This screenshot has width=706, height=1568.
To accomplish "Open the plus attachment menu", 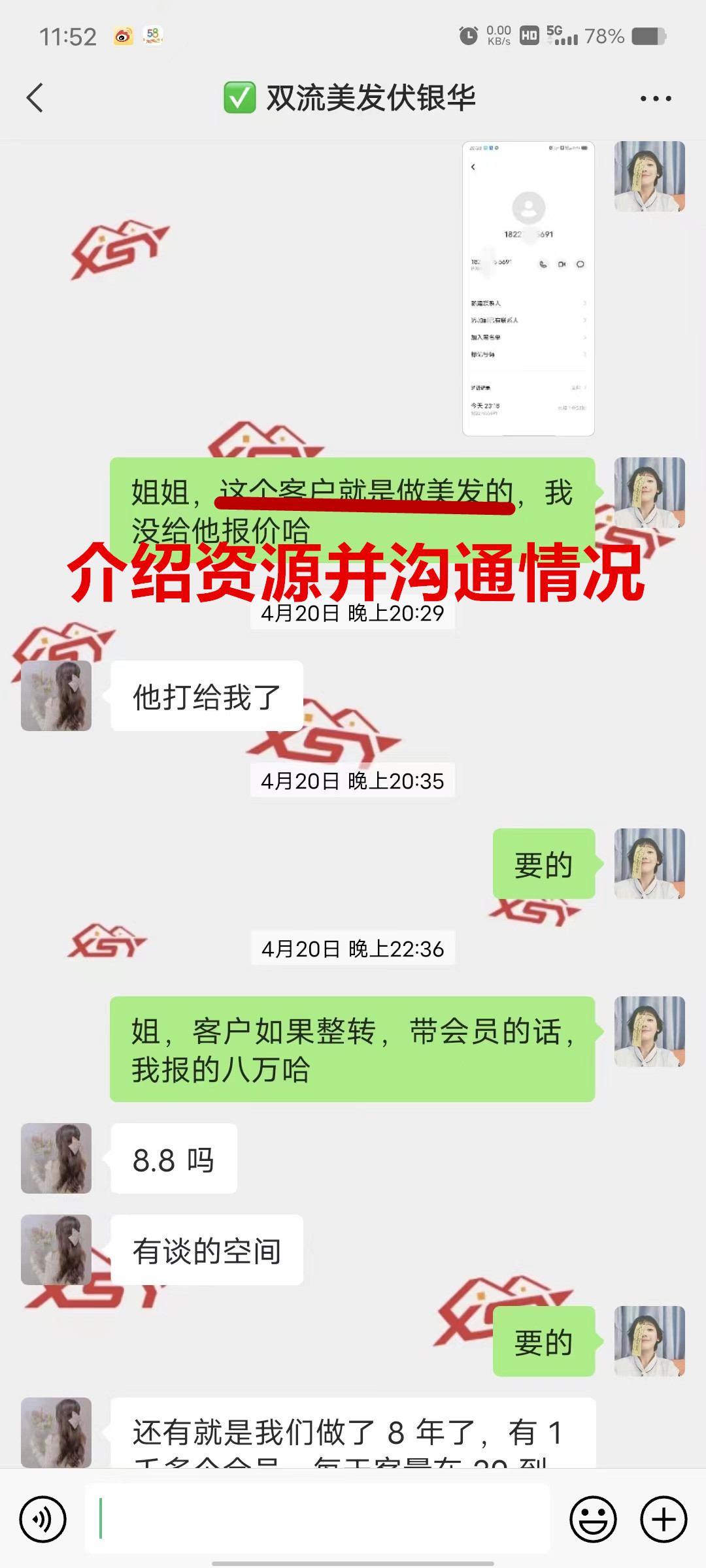I will pyautogui.click(x=663, y=1519).
